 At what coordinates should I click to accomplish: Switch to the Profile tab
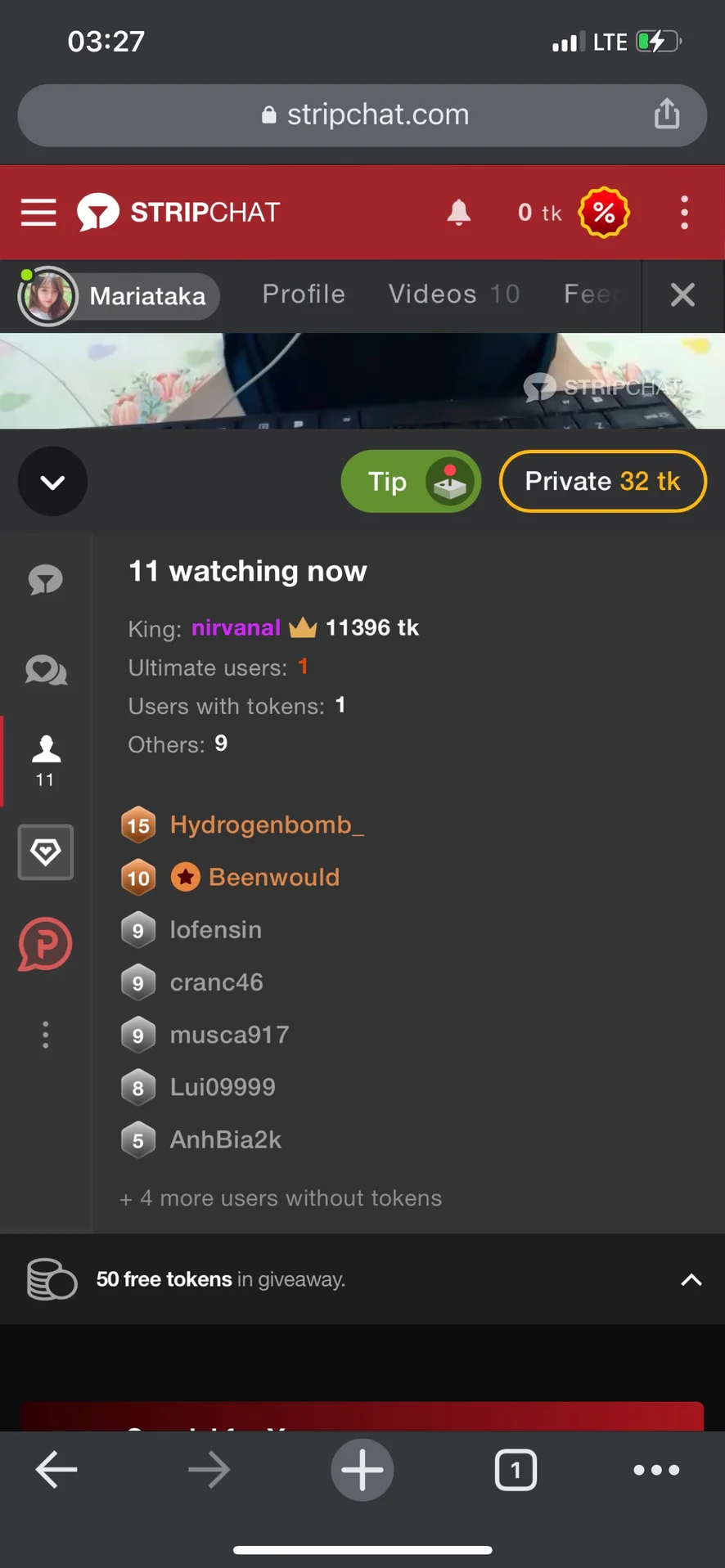[304, 294]
